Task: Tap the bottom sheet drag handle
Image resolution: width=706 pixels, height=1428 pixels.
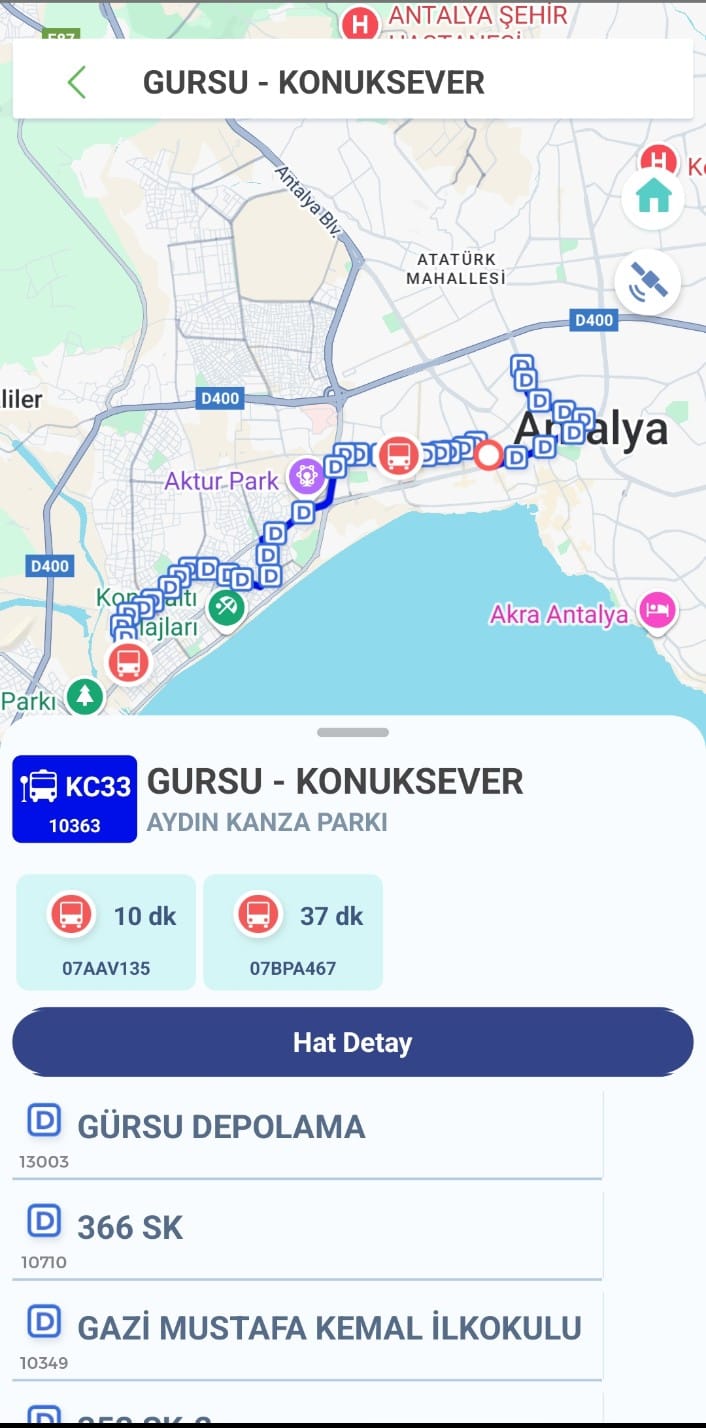Action: coord(352,733)
